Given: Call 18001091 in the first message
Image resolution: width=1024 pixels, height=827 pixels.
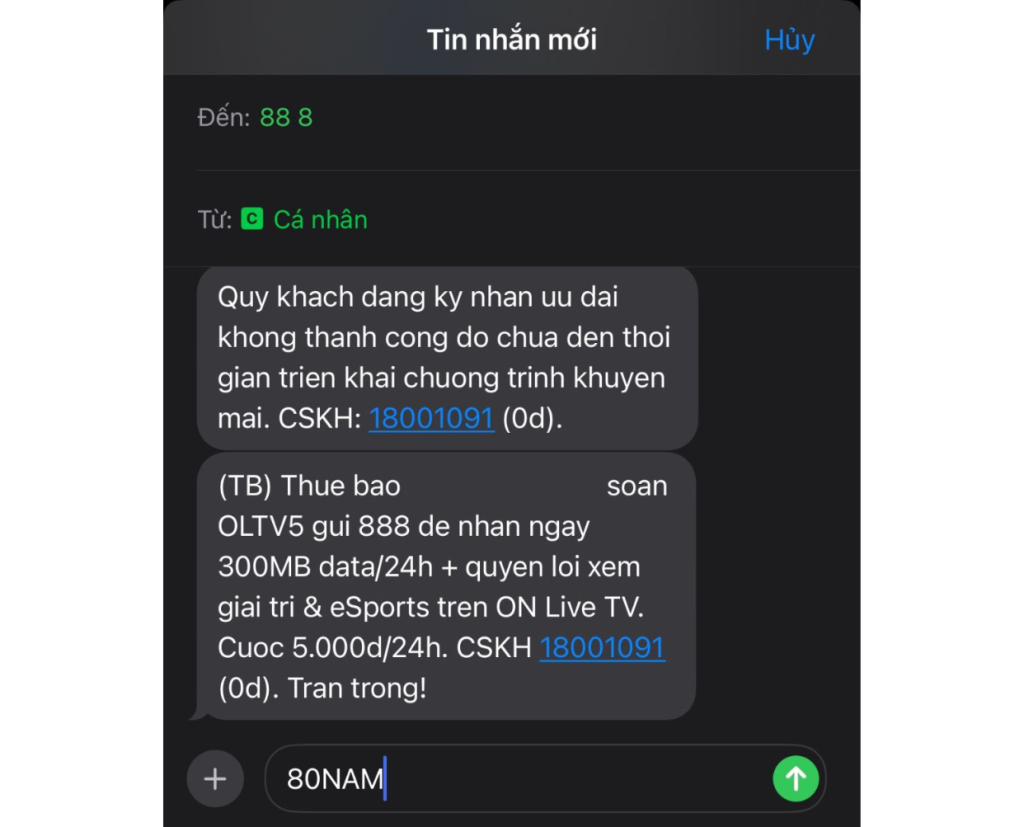Looking at the screenshot, I should click(431, 418).
